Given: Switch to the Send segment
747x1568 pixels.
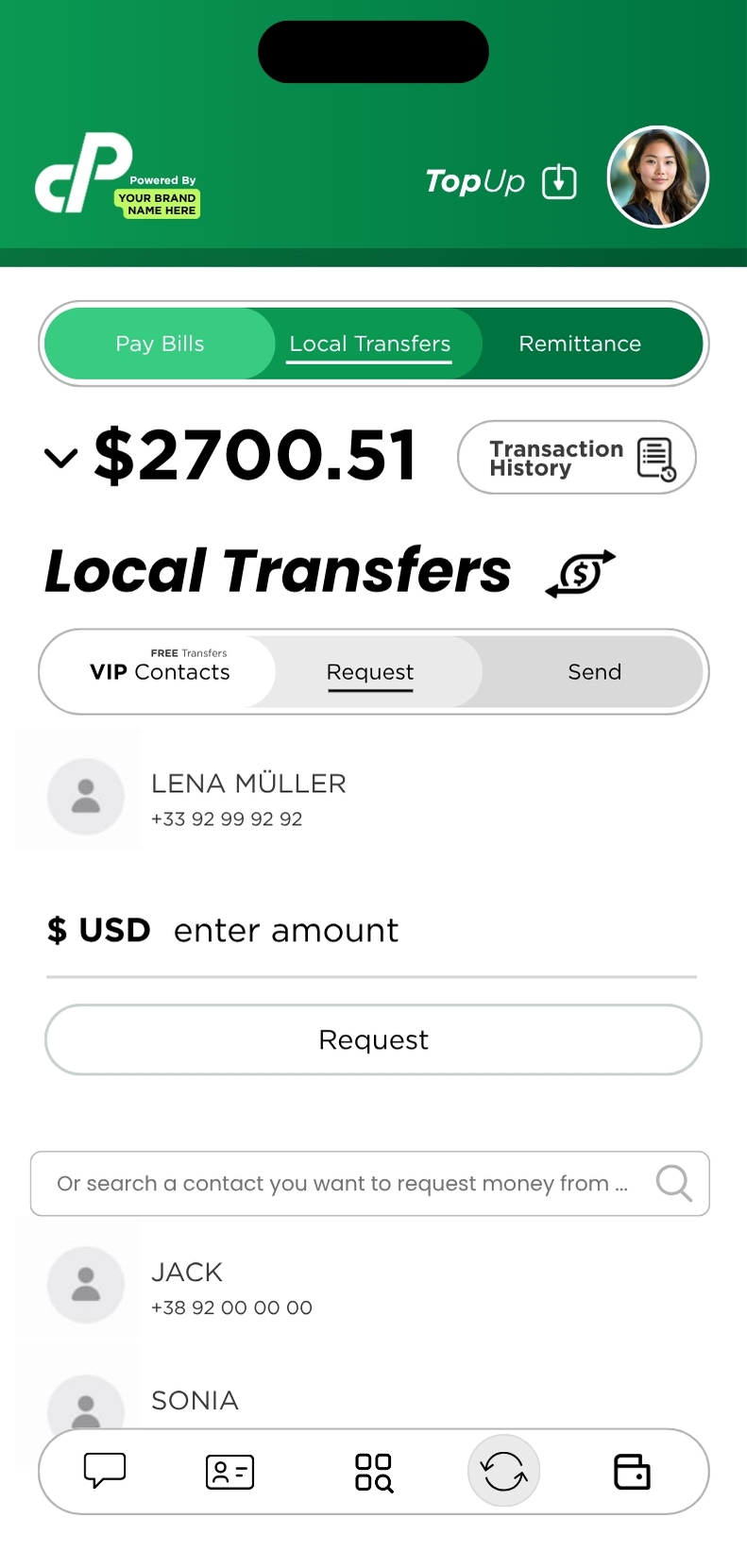Looking at the screenshot, I should (594, 672).
